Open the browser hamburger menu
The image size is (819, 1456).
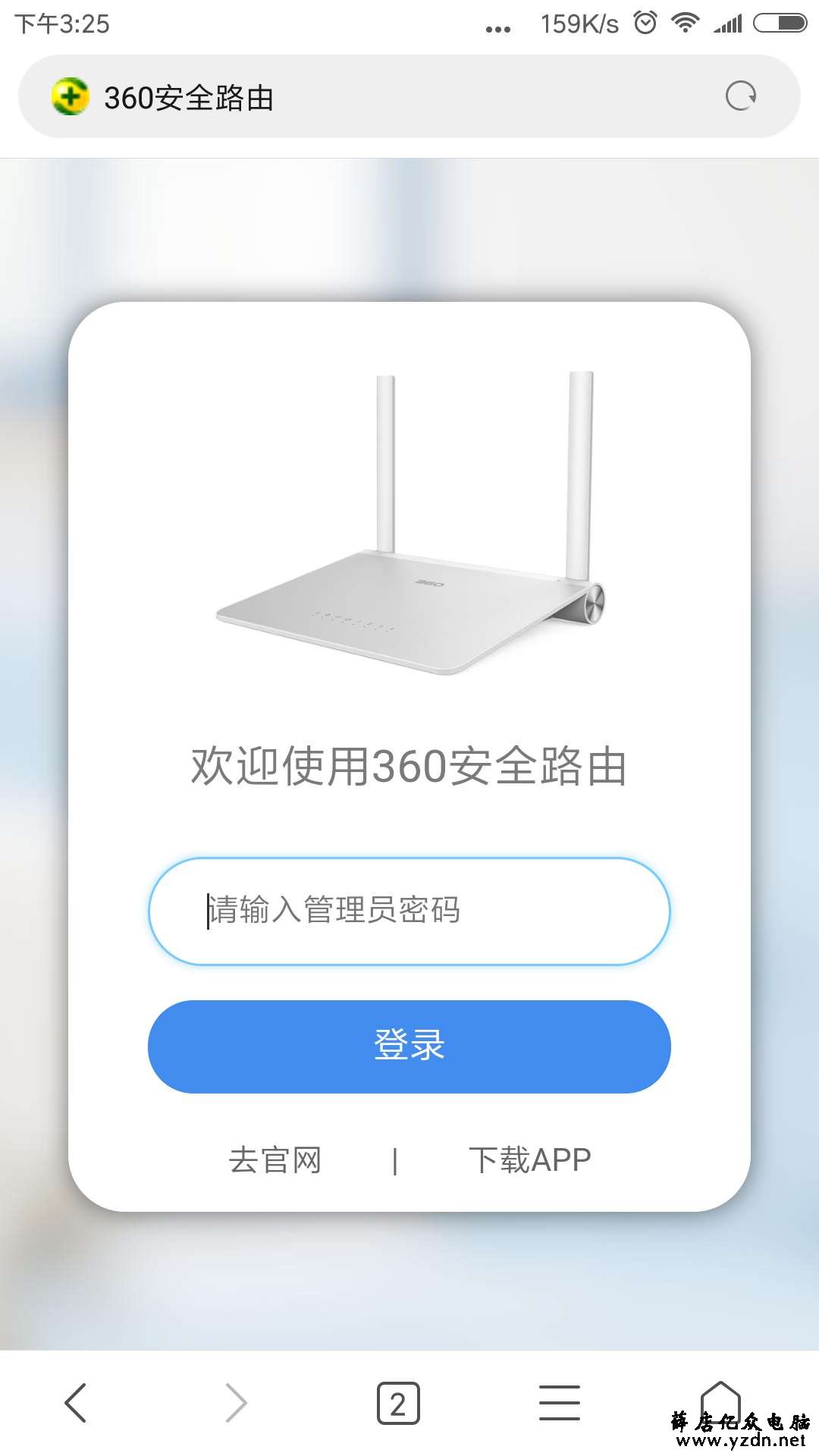(x=560, y=1402)
